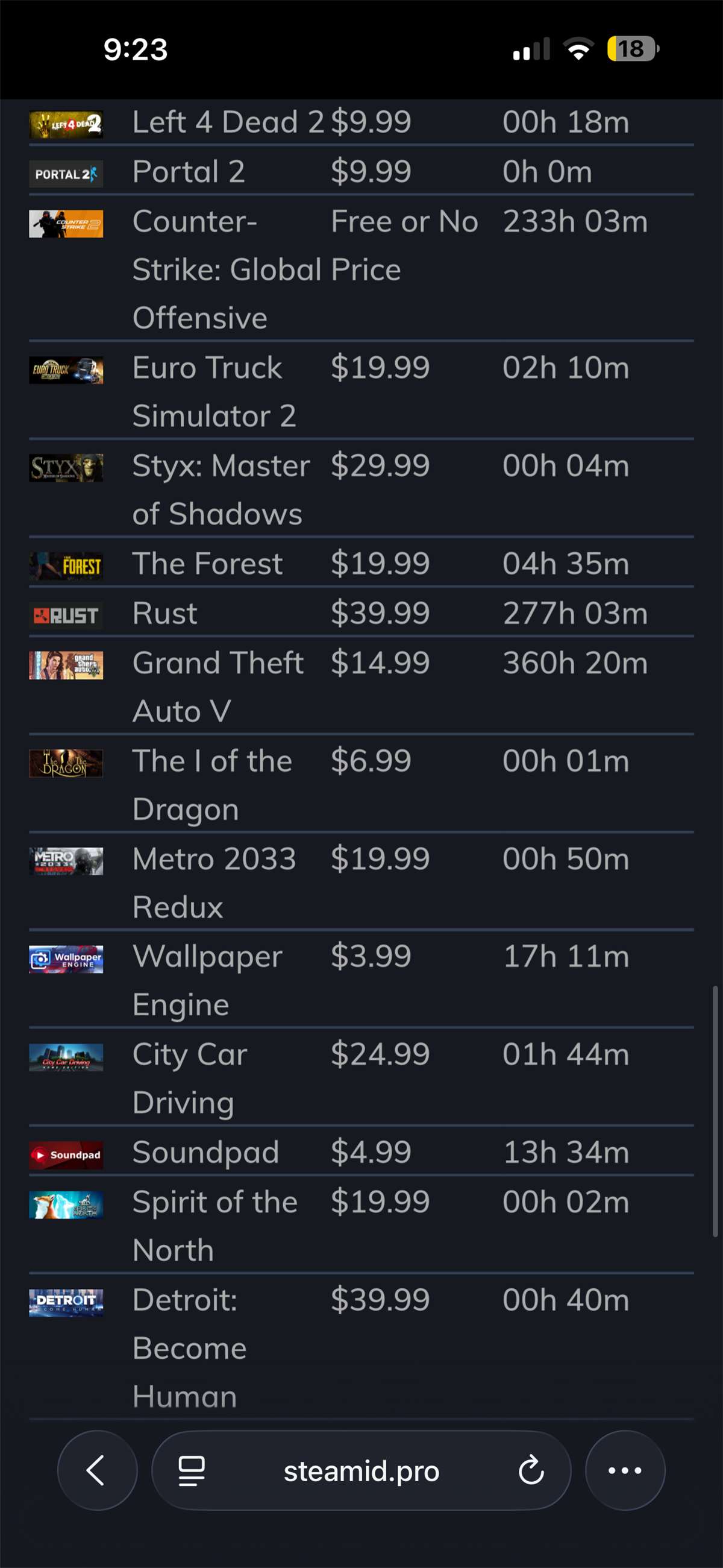Open the more options menu
This screenshot has width=723, height=1568.
tap(624, 1470)
